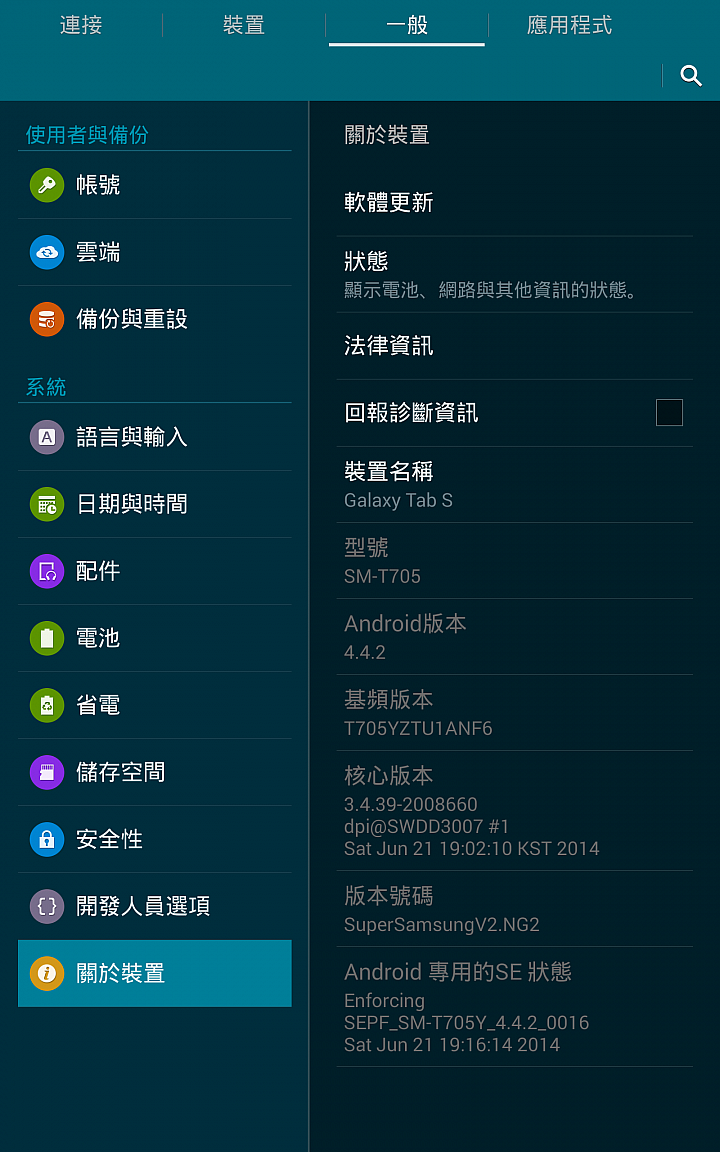Switch to the 裝置 tab
Image resolution: width=720 pixels, height=1152 pixels.
click(244, 26)
